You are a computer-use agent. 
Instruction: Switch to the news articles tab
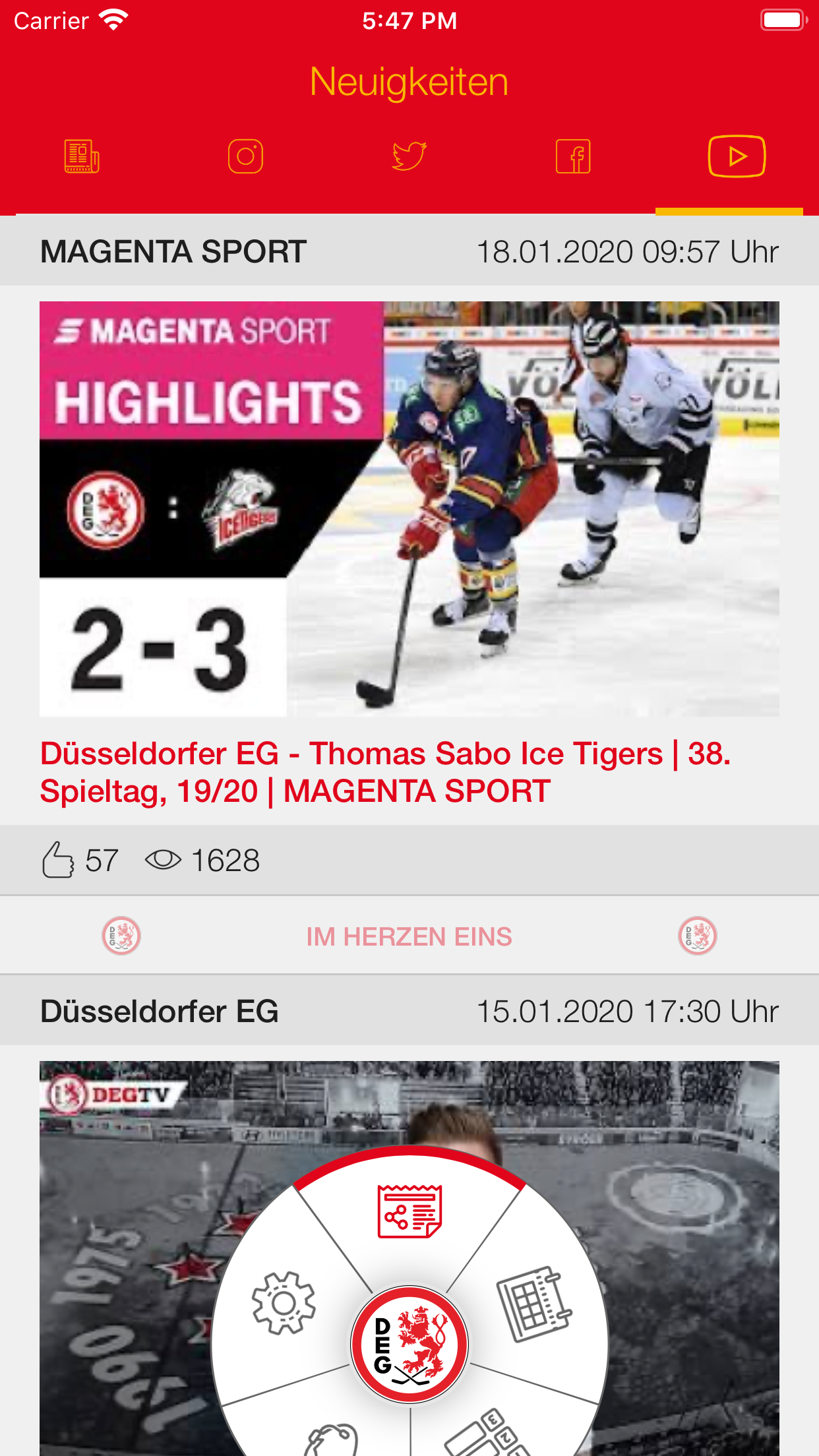(82, 157)
